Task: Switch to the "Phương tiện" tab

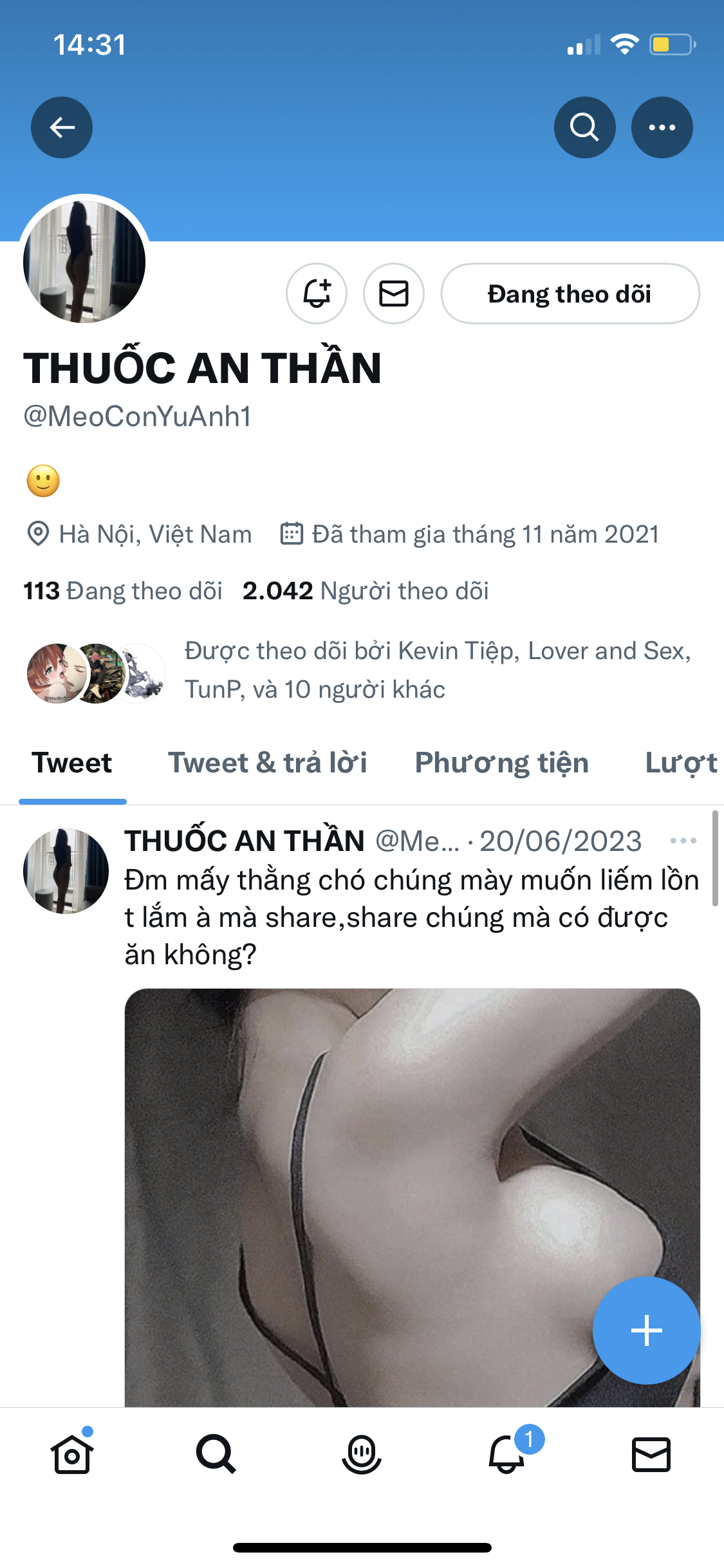Action: tap(501, 763)
